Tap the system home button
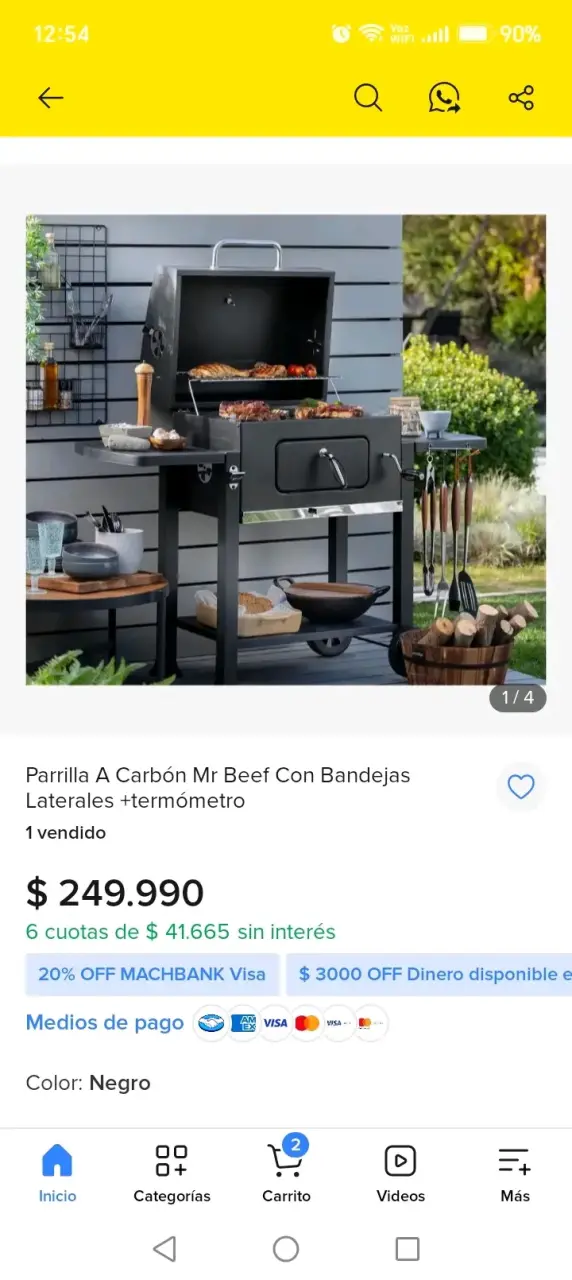 286,1248
